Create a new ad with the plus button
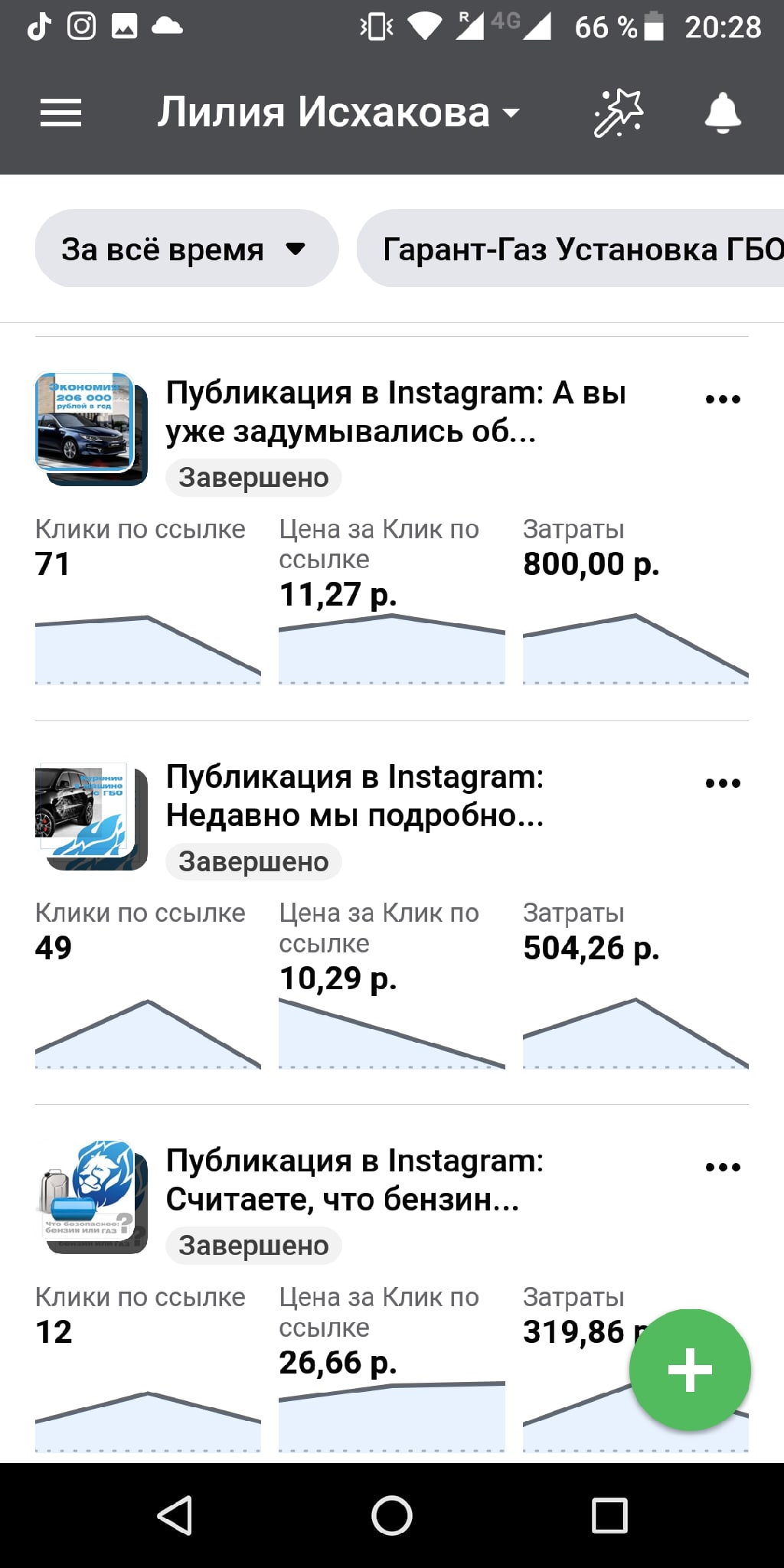 tap(690, 1370)
